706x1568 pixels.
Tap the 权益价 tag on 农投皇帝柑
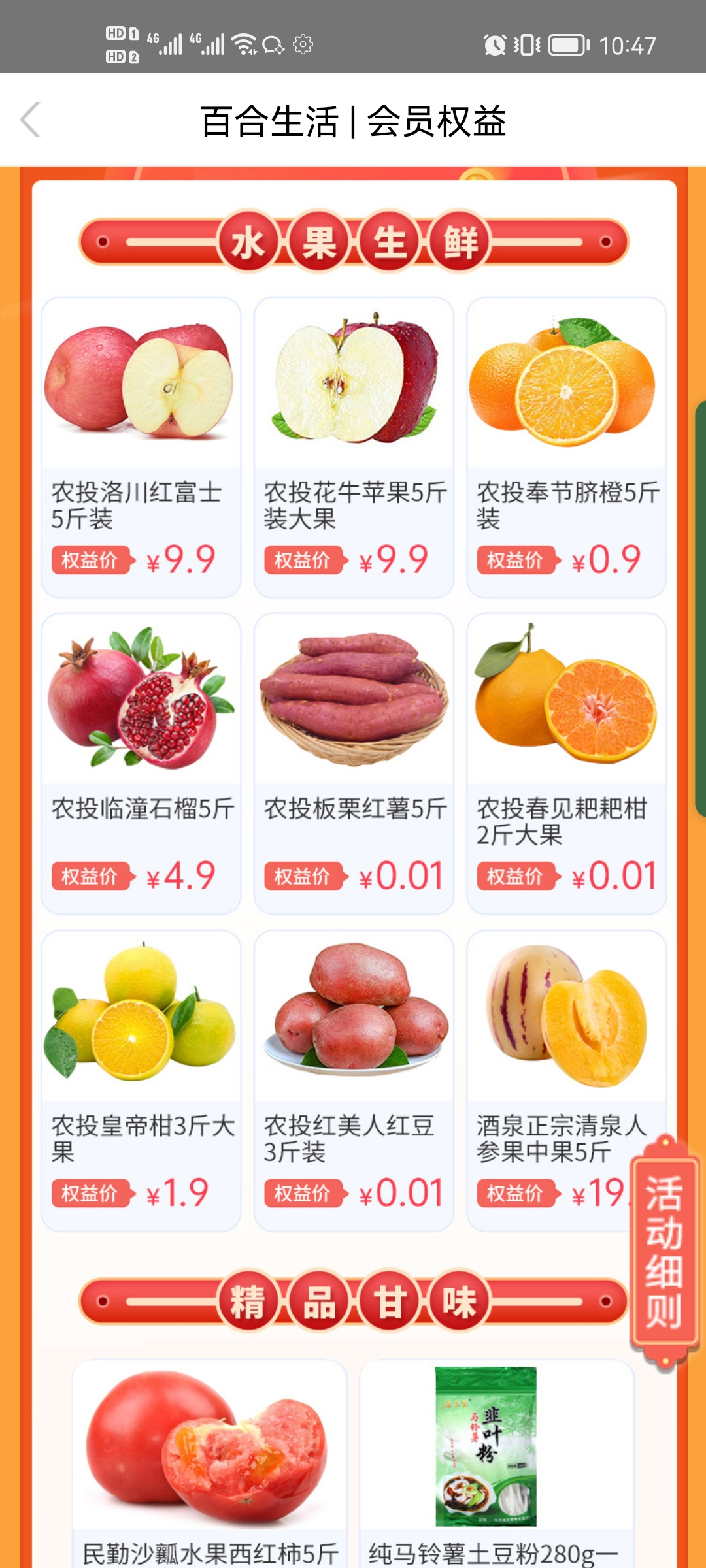[92, 1193]
